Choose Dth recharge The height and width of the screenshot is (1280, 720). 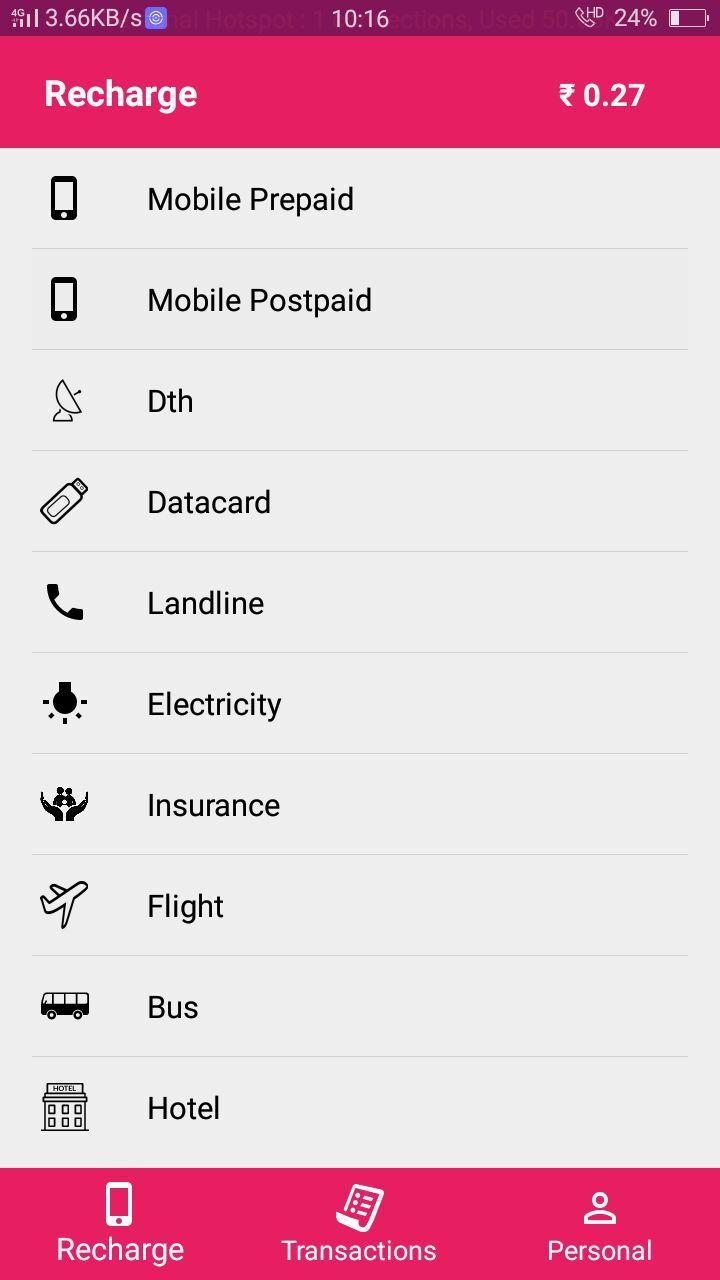[x=170, y=401]
